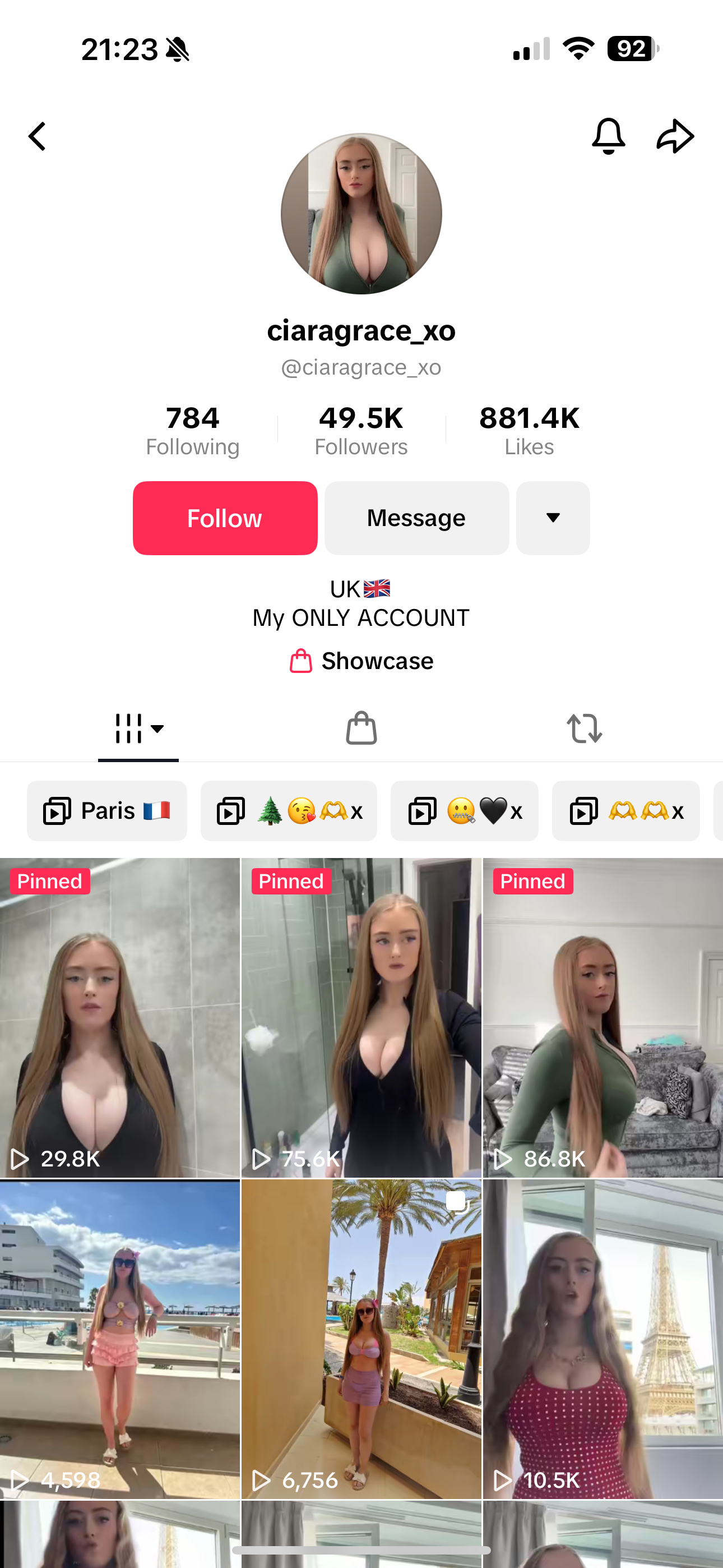Open the Paris playlist
This screenshot has width=723, height=1568.
[x=106, y=811]
